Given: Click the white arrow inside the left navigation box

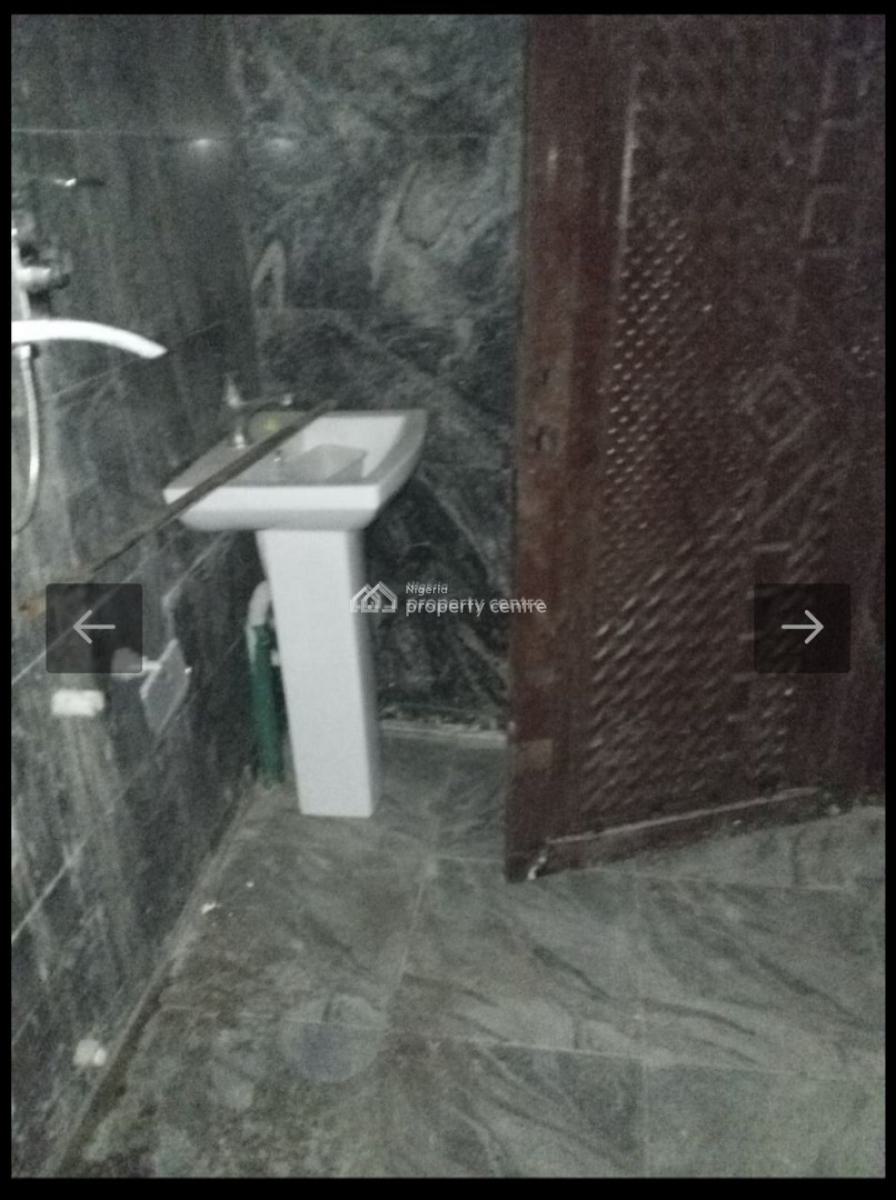Looking at the screenshot, I should (x=96, y=627).
